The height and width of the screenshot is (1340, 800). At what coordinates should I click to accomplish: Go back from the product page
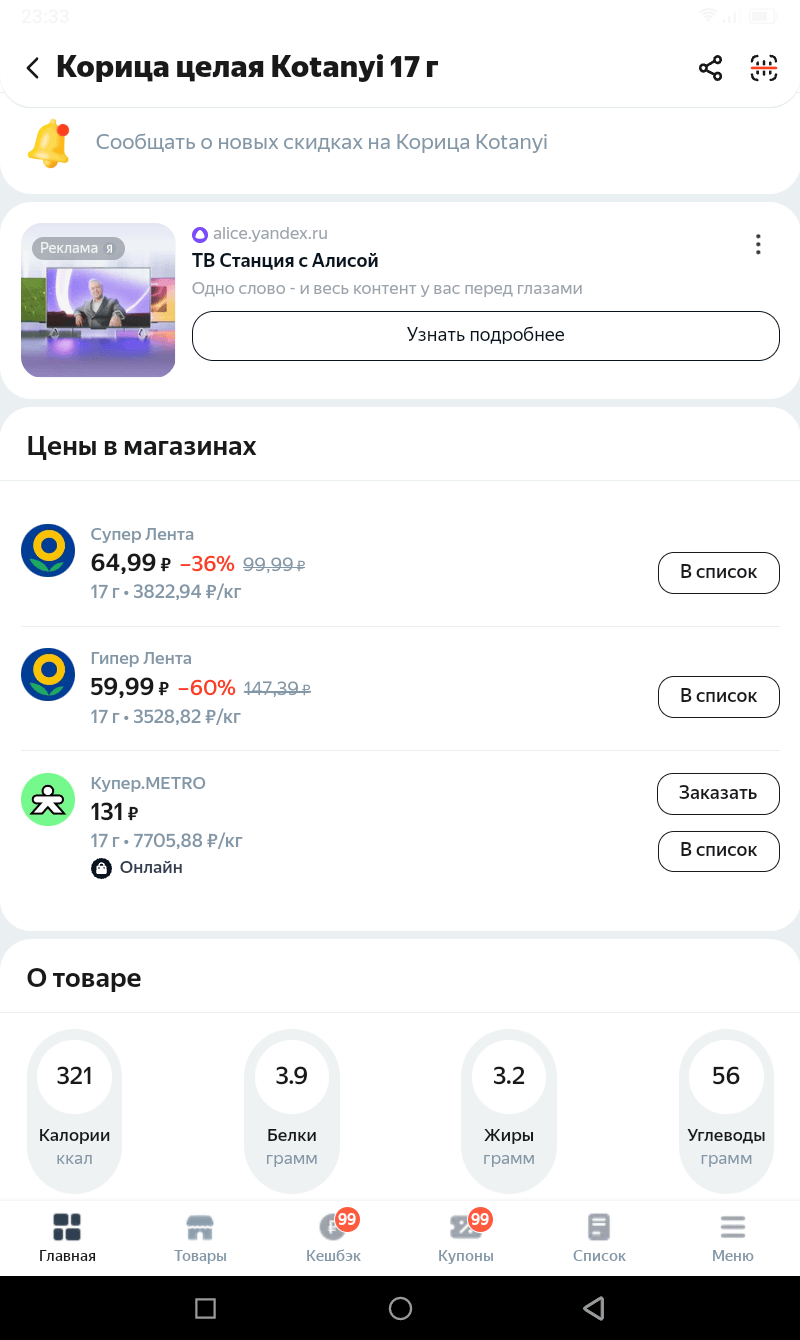33,68
